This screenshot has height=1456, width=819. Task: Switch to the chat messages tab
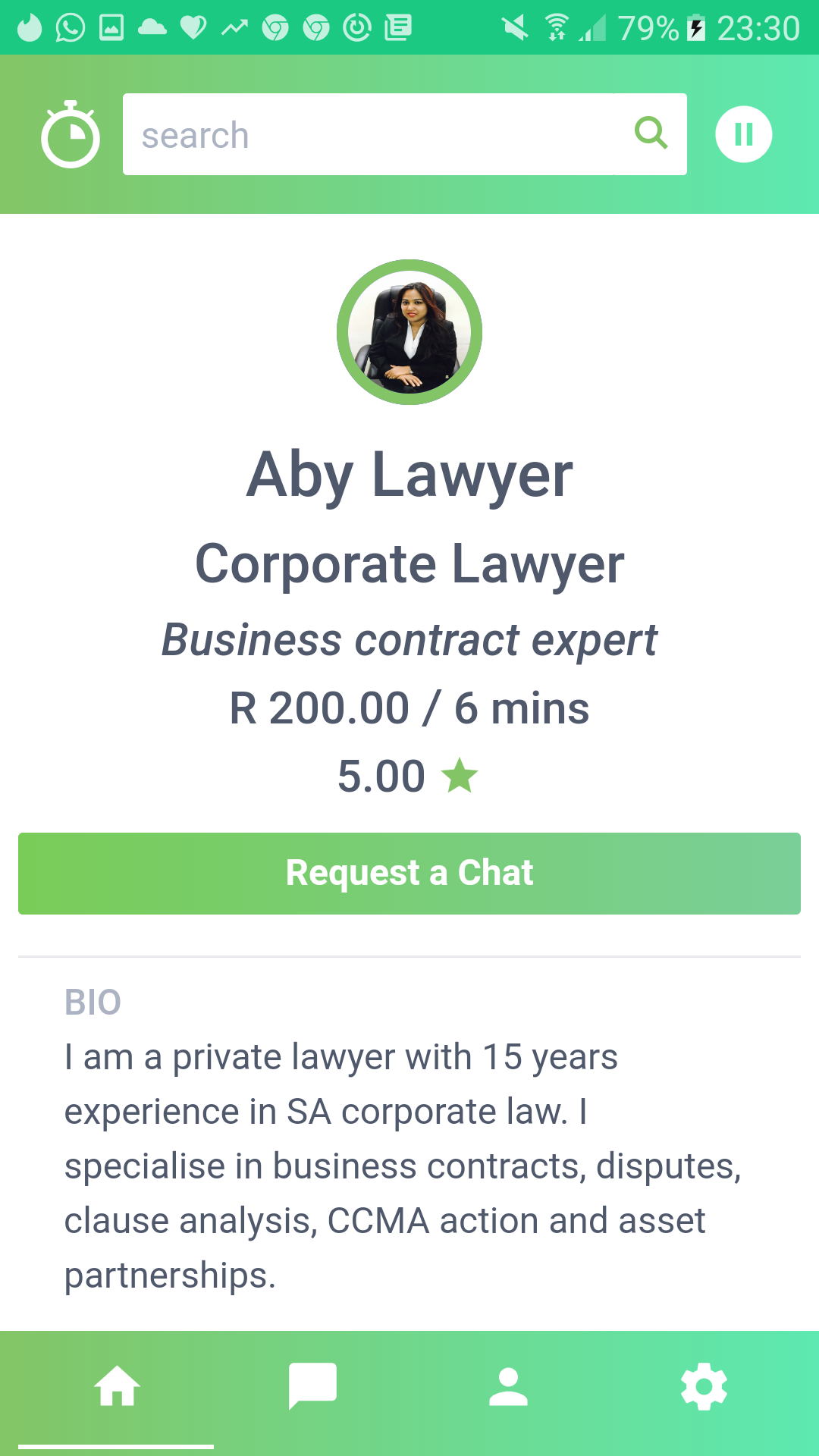tap(312, 1386)
